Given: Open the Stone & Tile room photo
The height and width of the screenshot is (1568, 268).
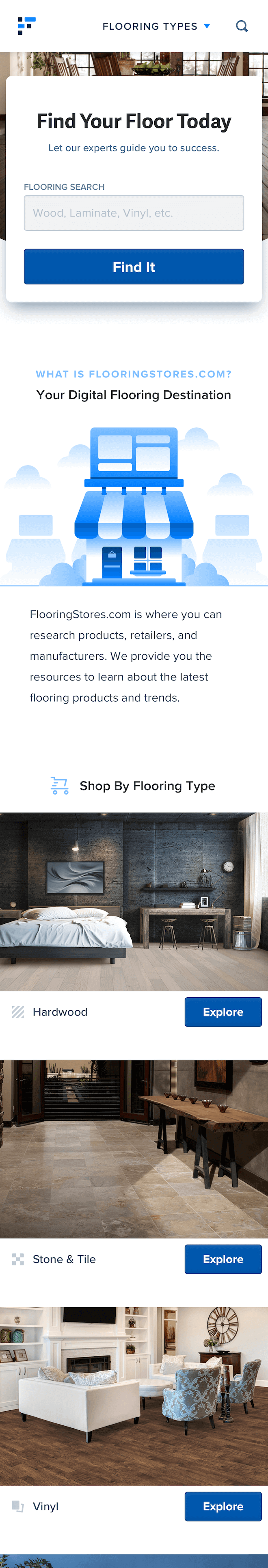Looking at the screenshot, I should click(134, 1149).
